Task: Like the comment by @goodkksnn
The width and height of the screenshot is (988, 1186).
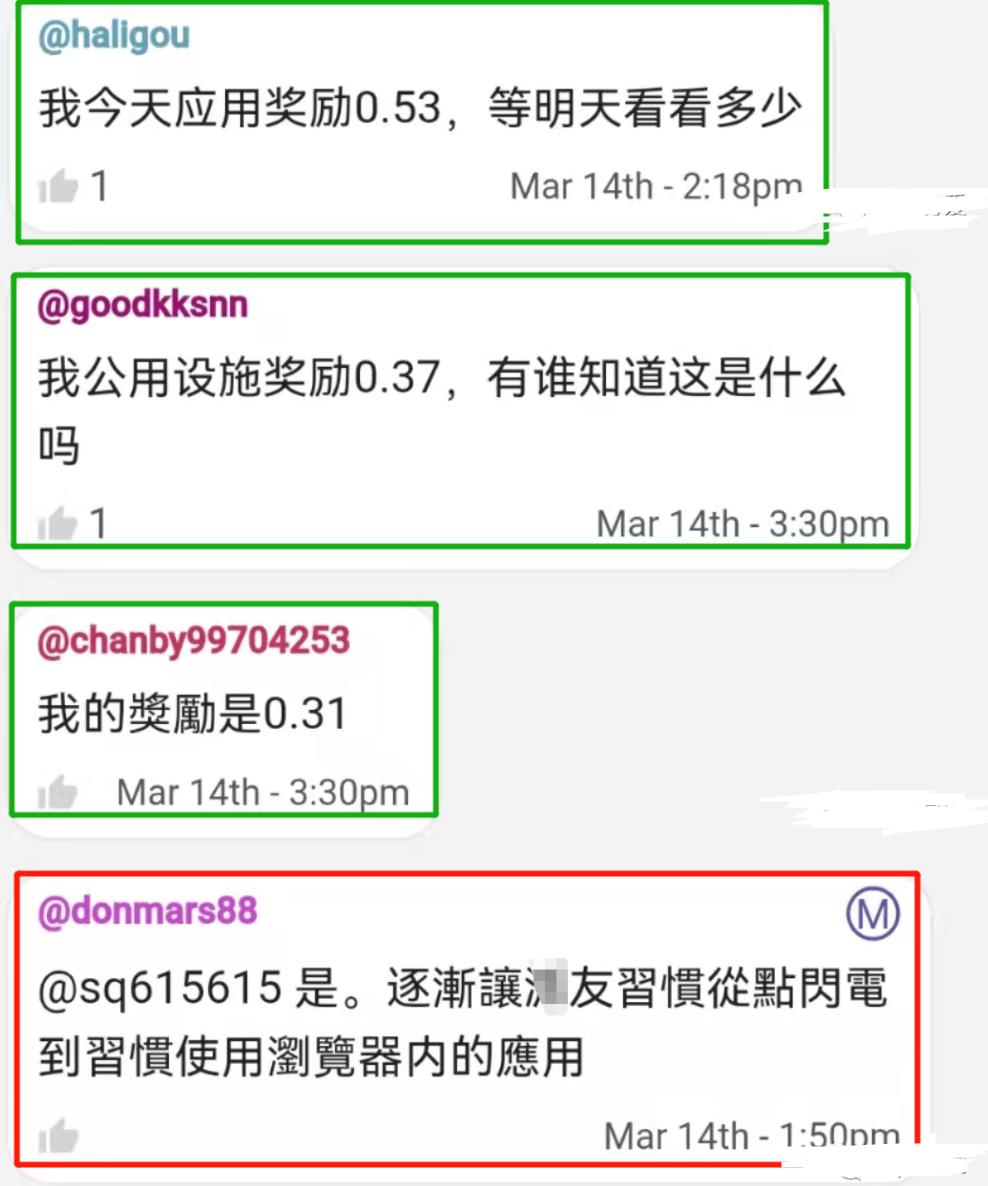Action: 58,524
